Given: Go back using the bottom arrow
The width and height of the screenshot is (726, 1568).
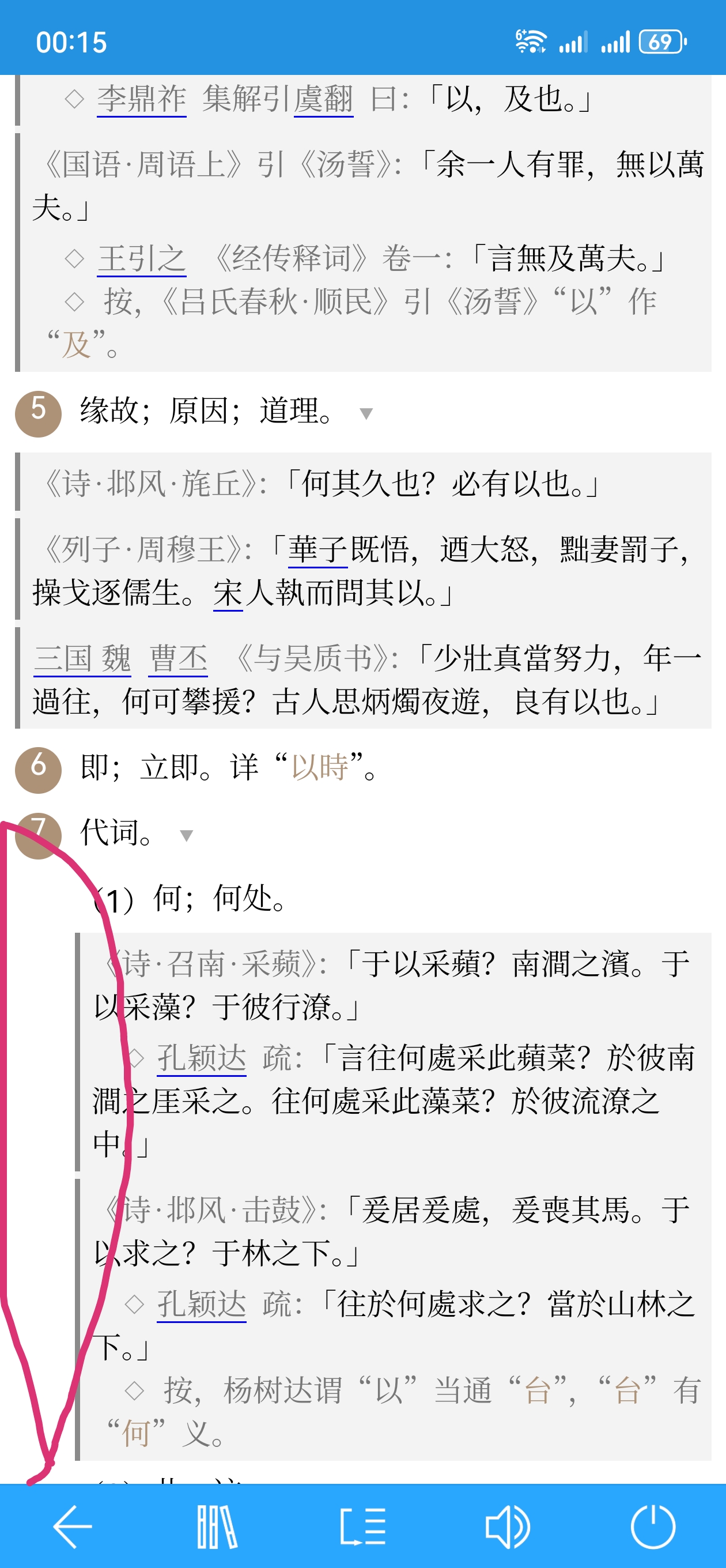Looking at the screenshot, I should pos(73,1526).
